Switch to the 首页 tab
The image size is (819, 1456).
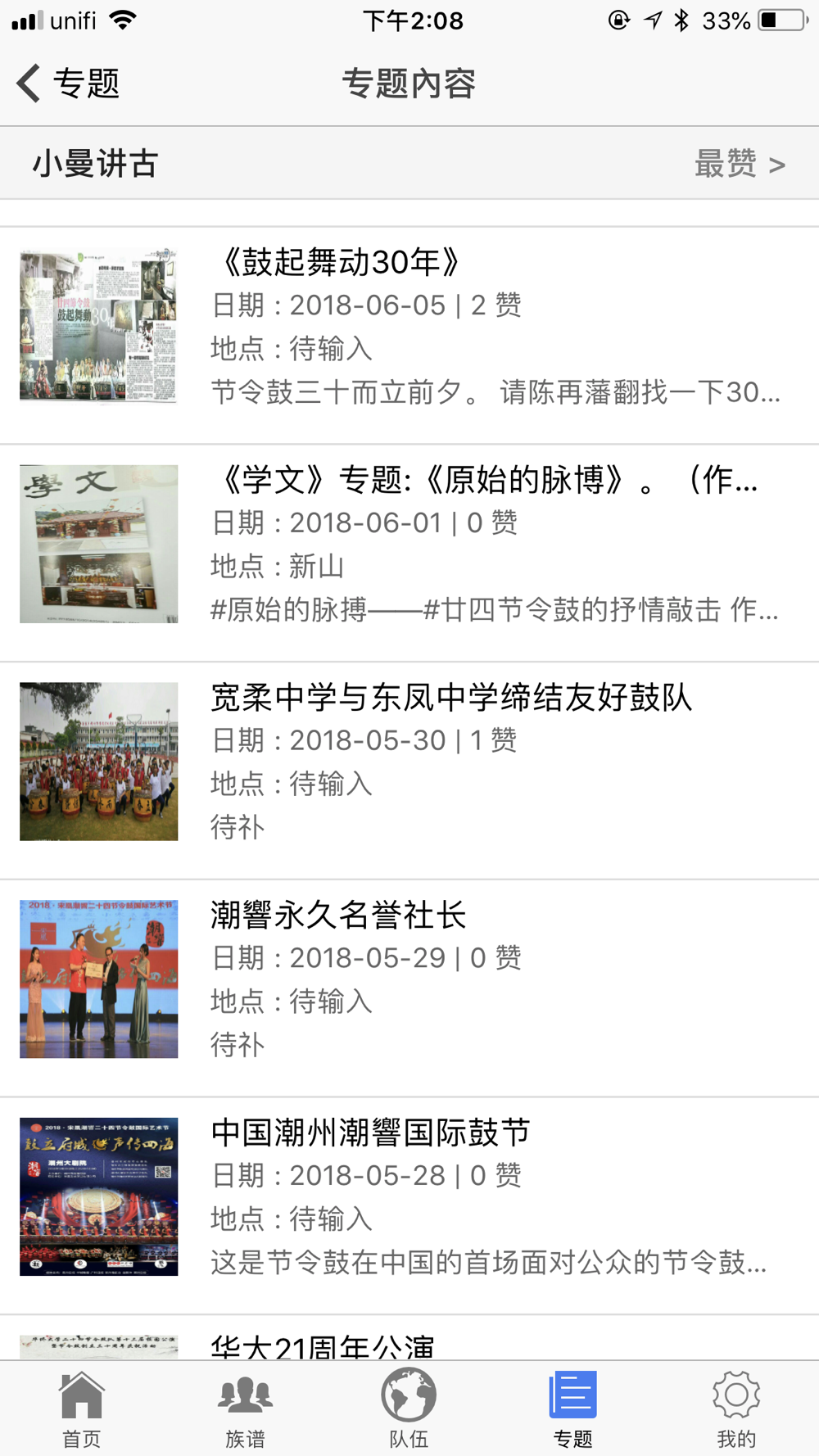[82, 1409]
